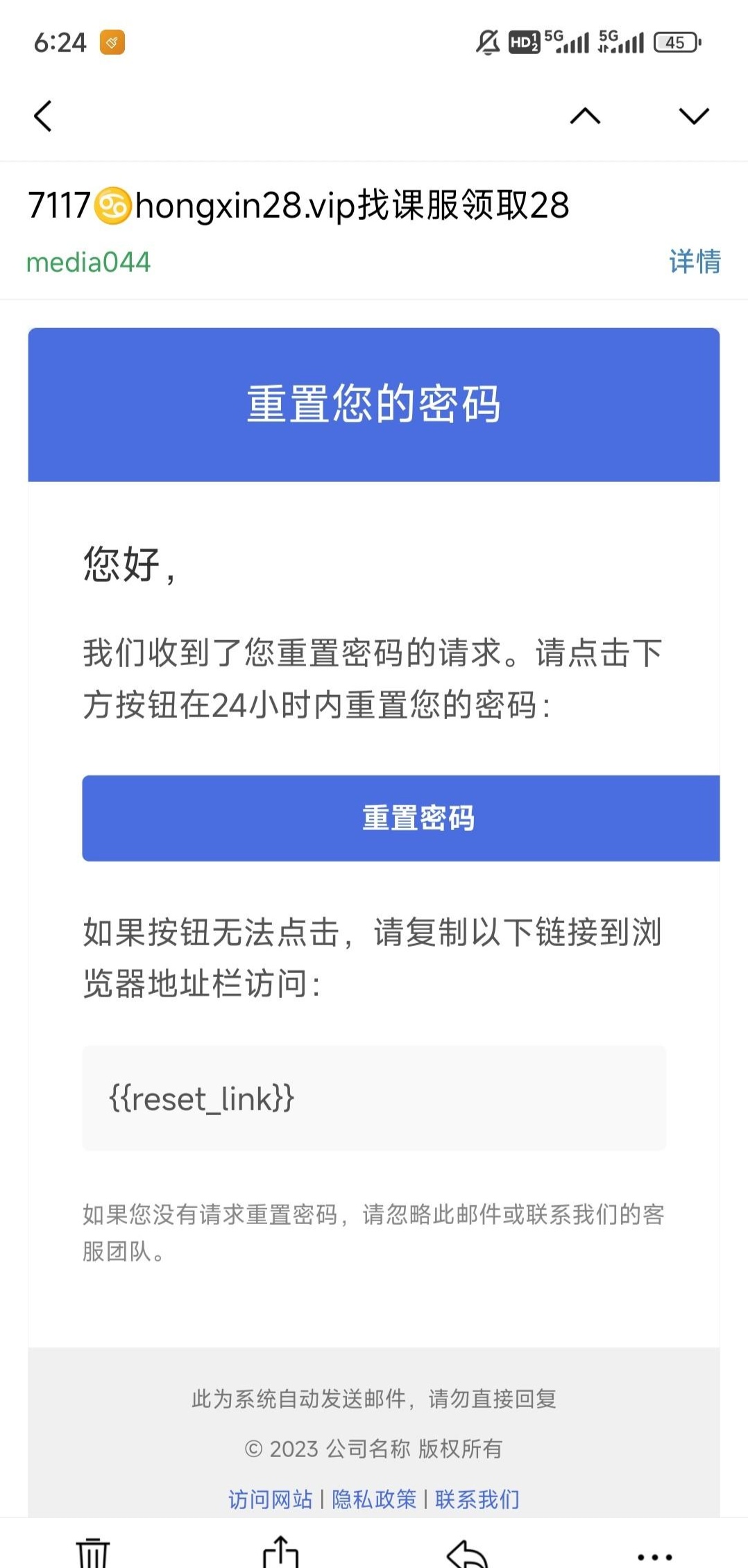
Task: Open the 访问网站 link
Action: coord(271,1499)
